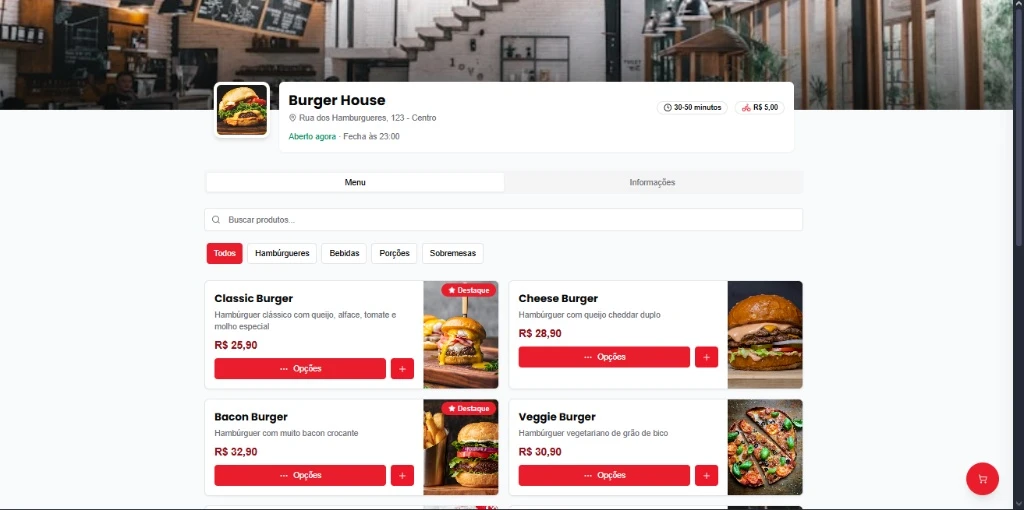Viewport: 1024px width, 510px height.
Task: Add Classic Burger with the plus button
Action: pos(402,369)
